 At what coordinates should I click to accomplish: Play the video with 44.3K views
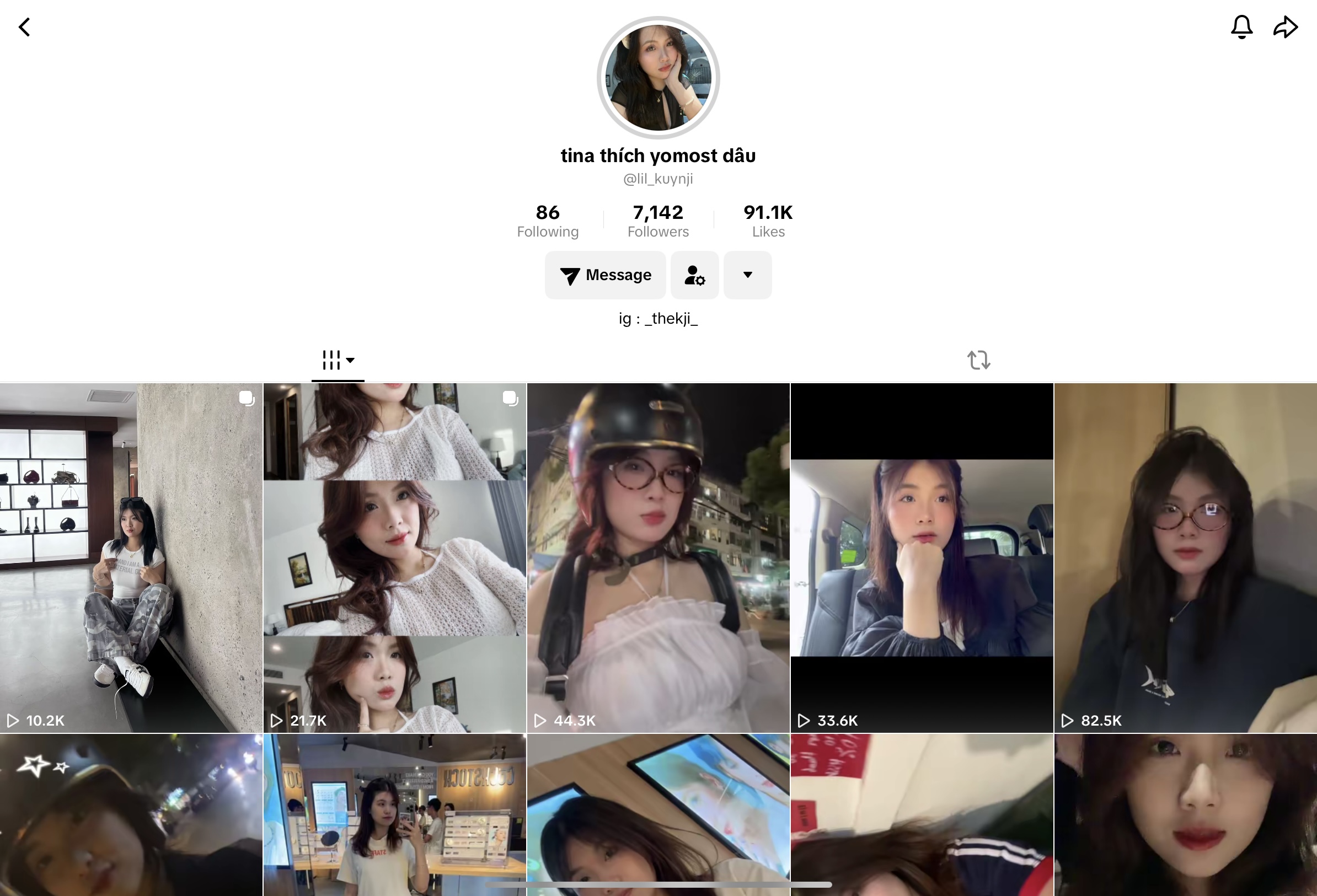658,557
